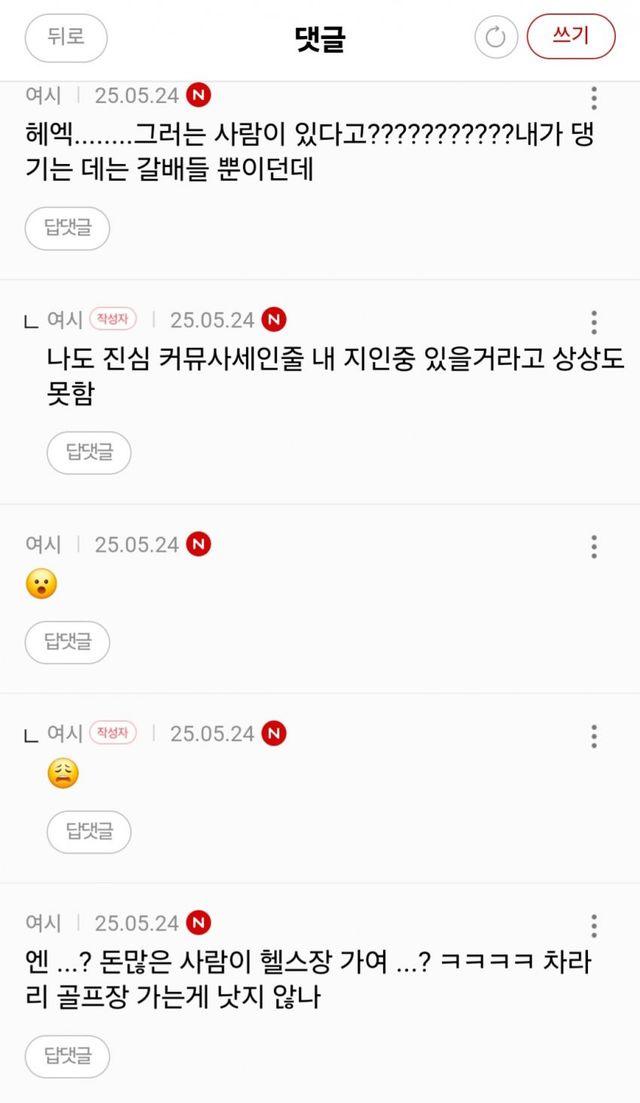
Task: Open options for the weary emoji reply
Action: click(x=594, y=736)
